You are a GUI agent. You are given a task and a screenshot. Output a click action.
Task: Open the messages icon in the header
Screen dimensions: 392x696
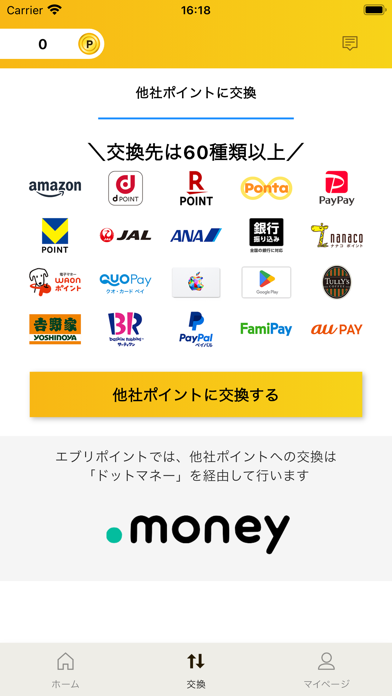point(350,44)
